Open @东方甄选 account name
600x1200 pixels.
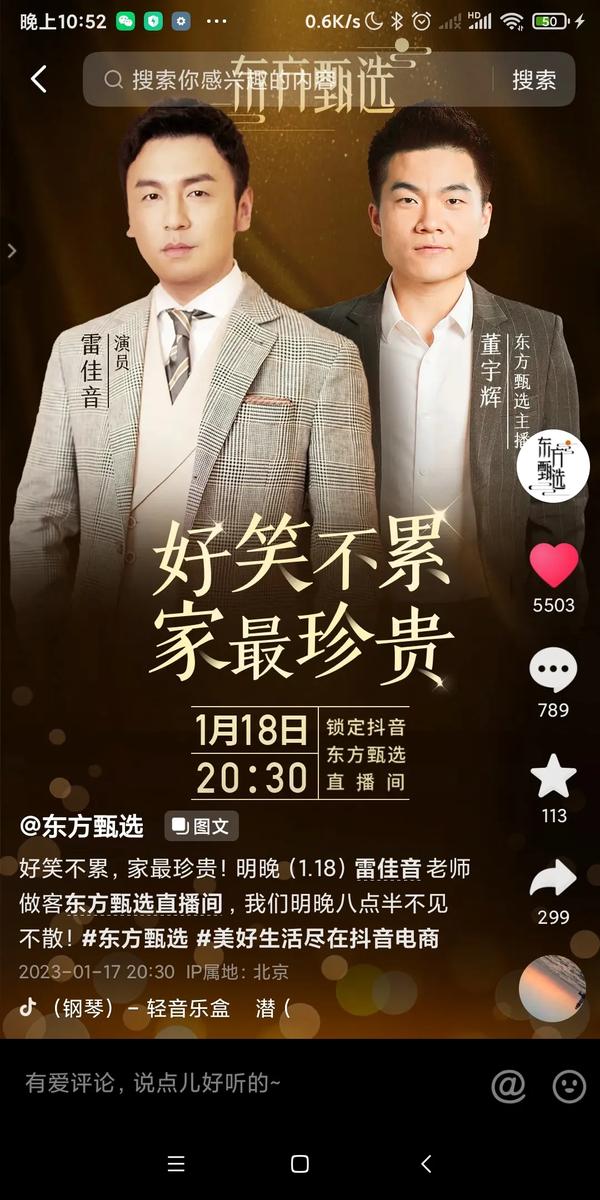click(82, 827)
